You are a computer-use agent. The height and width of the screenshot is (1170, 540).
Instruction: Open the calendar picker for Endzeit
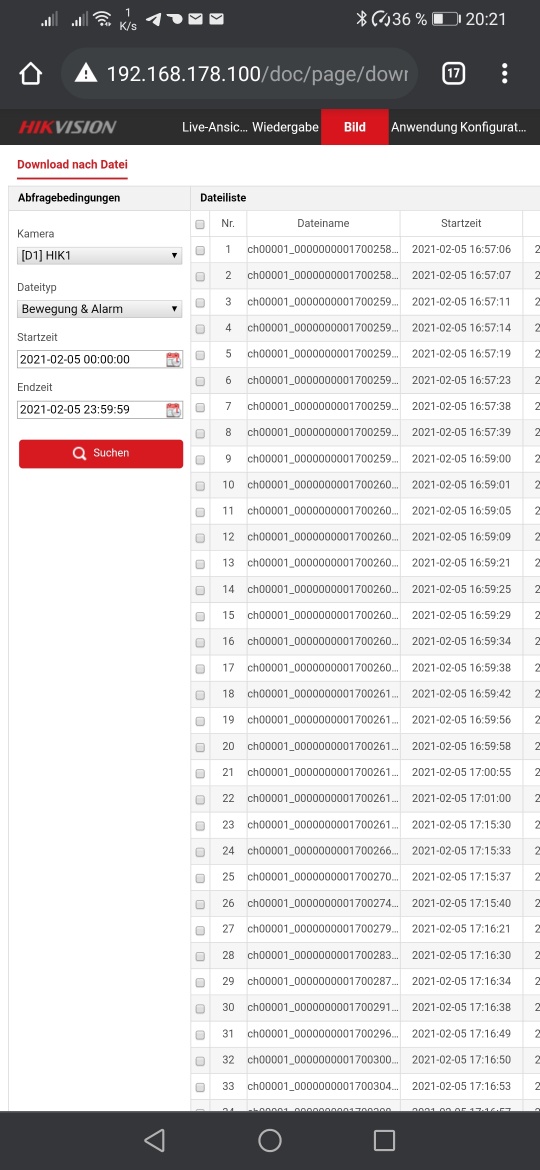(173, 410)
